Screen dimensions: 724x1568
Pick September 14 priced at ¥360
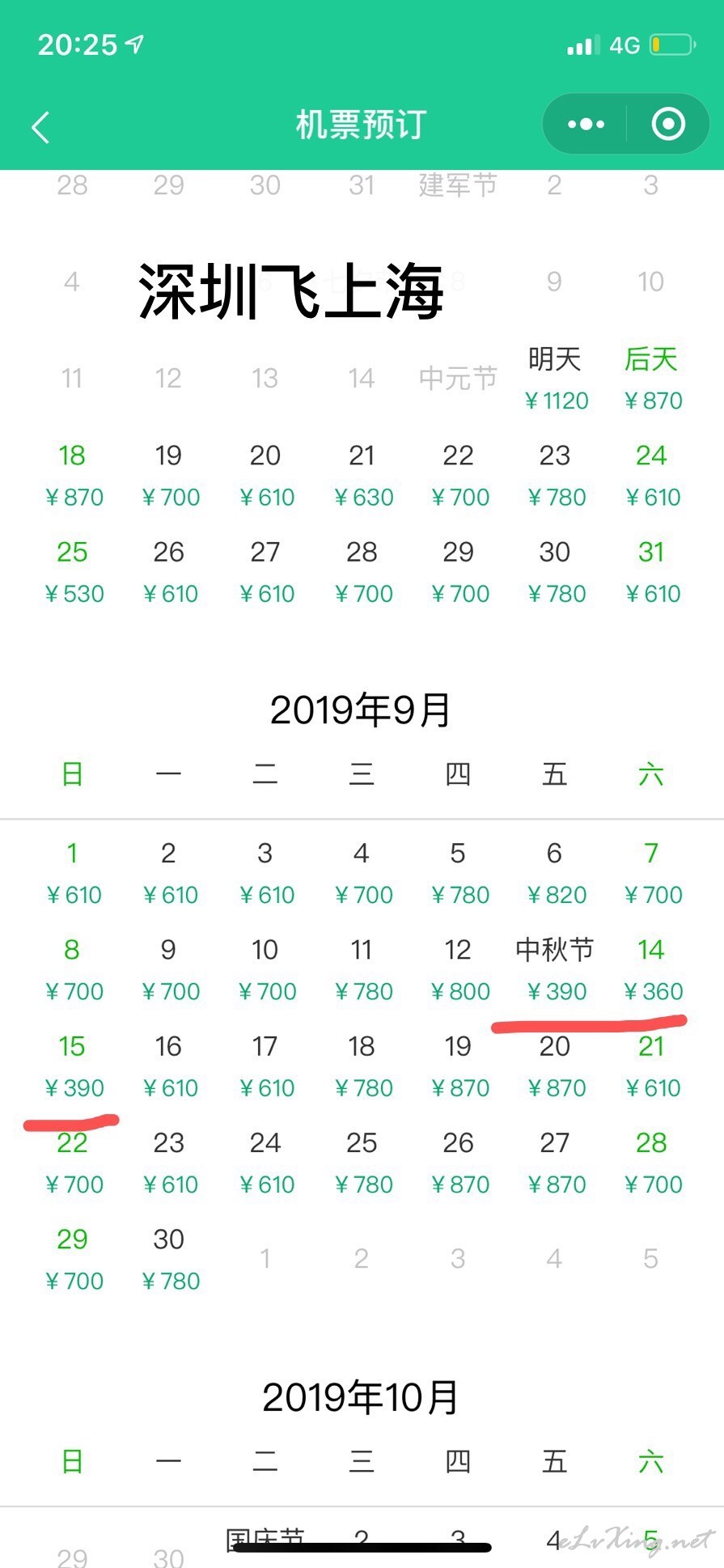pos(651,969)
